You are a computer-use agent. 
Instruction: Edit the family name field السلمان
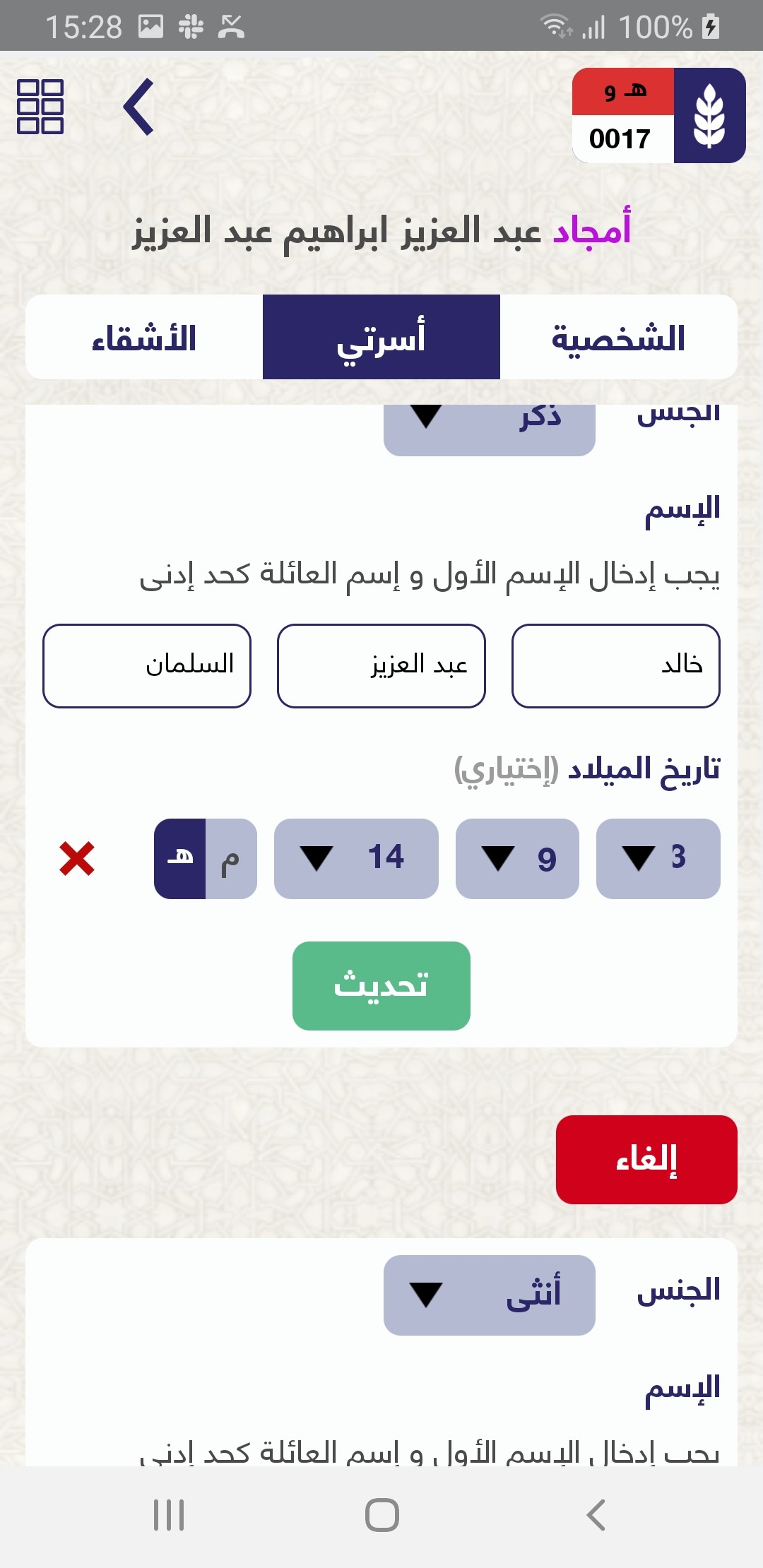pos(147,665)
